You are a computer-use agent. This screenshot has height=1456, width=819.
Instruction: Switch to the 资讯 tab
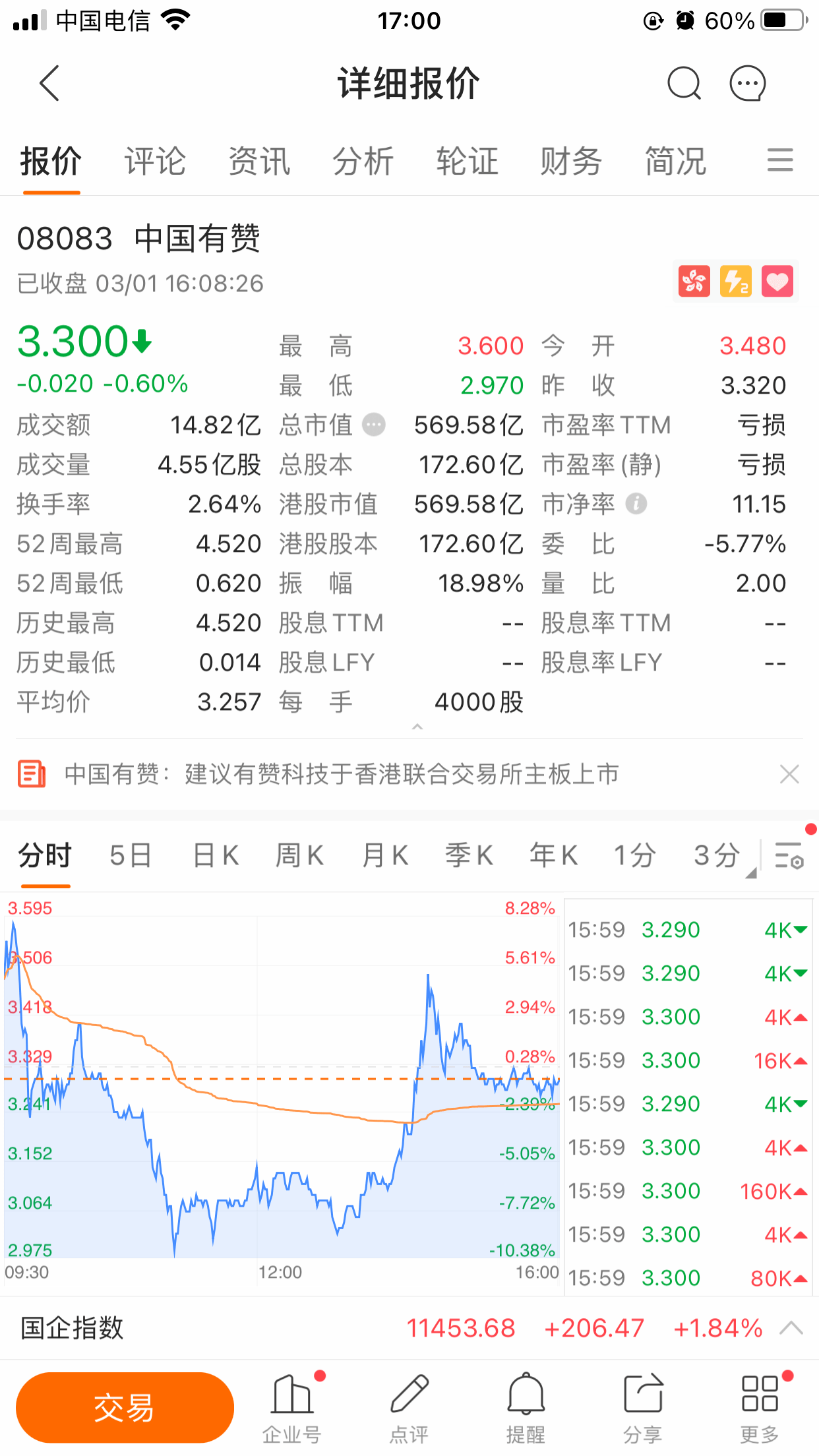(x=259, y=161)
